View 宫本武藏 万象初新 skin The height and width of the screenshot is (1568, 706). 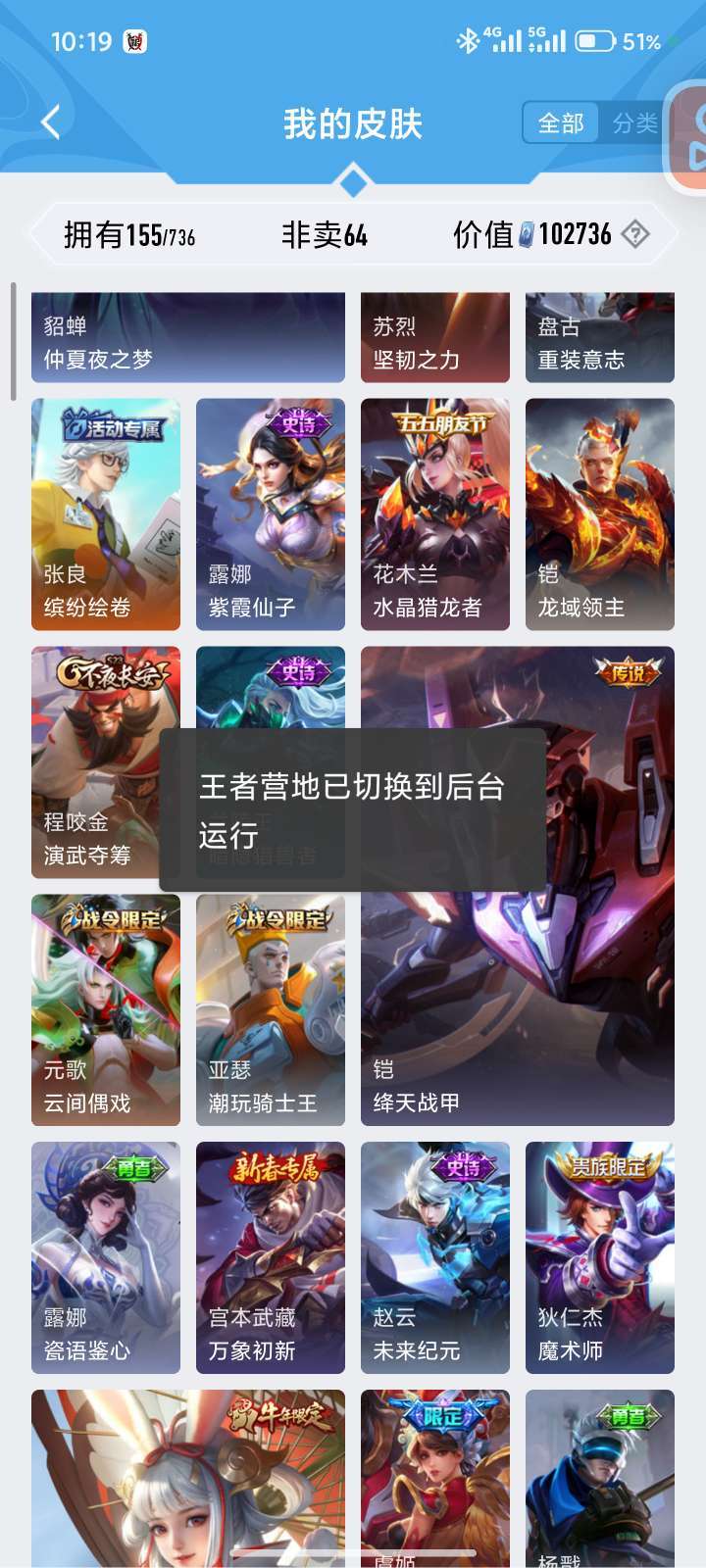(271, 1258)
